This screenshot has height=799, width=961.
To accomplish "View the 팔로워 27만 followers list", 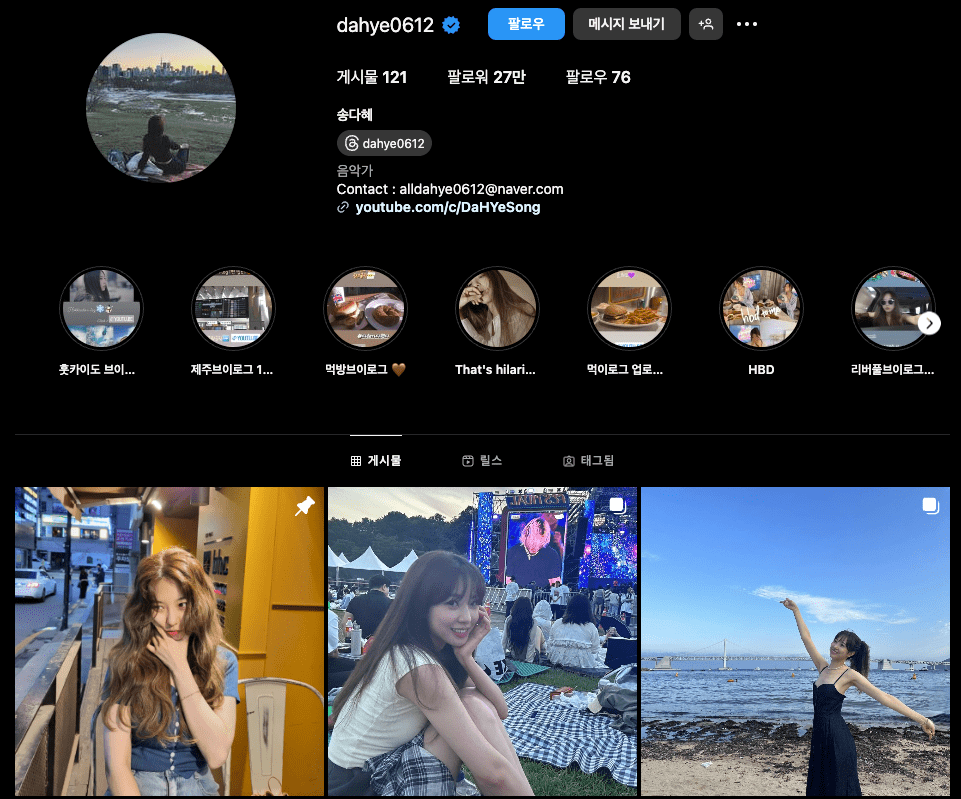I will pyautogui.click(x=486, y=77).
